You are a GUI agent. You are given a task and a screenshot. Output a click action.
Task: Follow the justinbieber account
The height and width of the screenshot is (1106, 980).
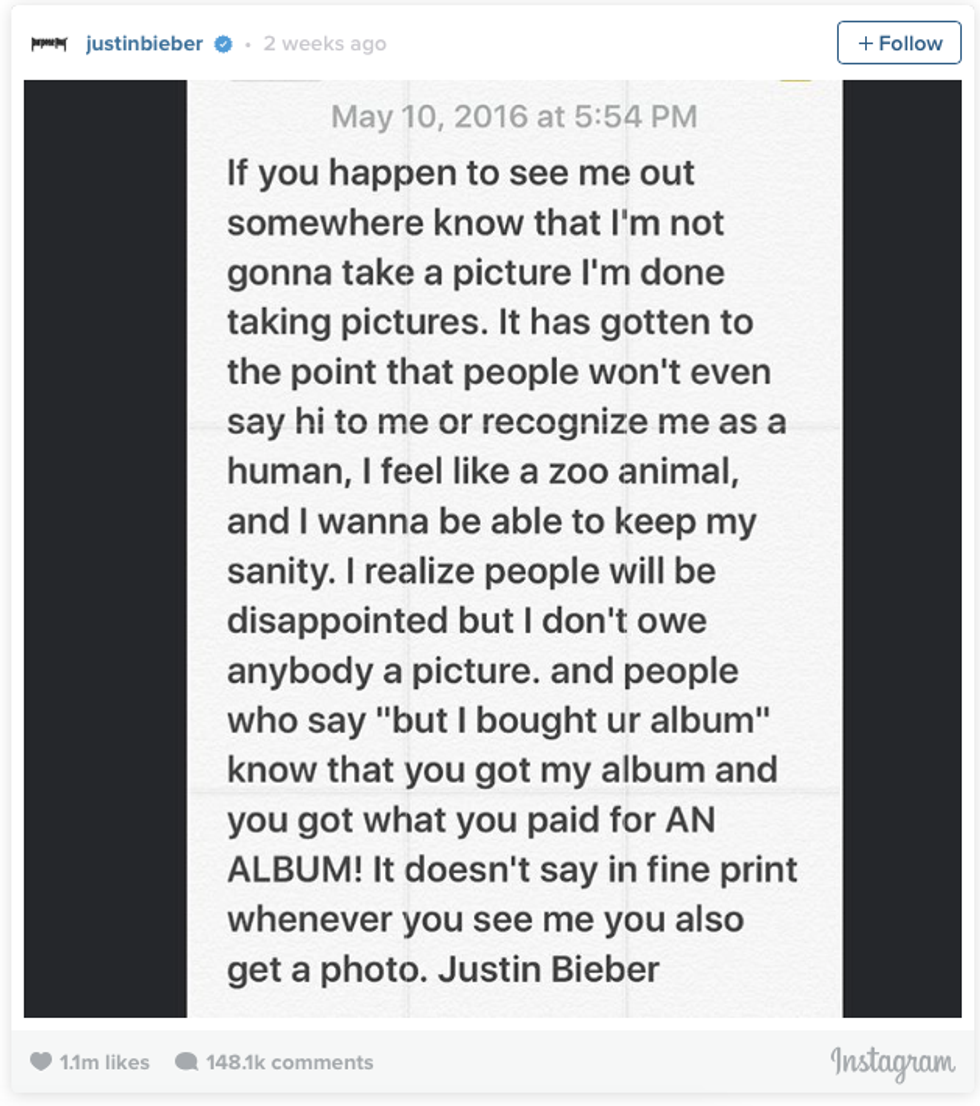tap(898, 43)
